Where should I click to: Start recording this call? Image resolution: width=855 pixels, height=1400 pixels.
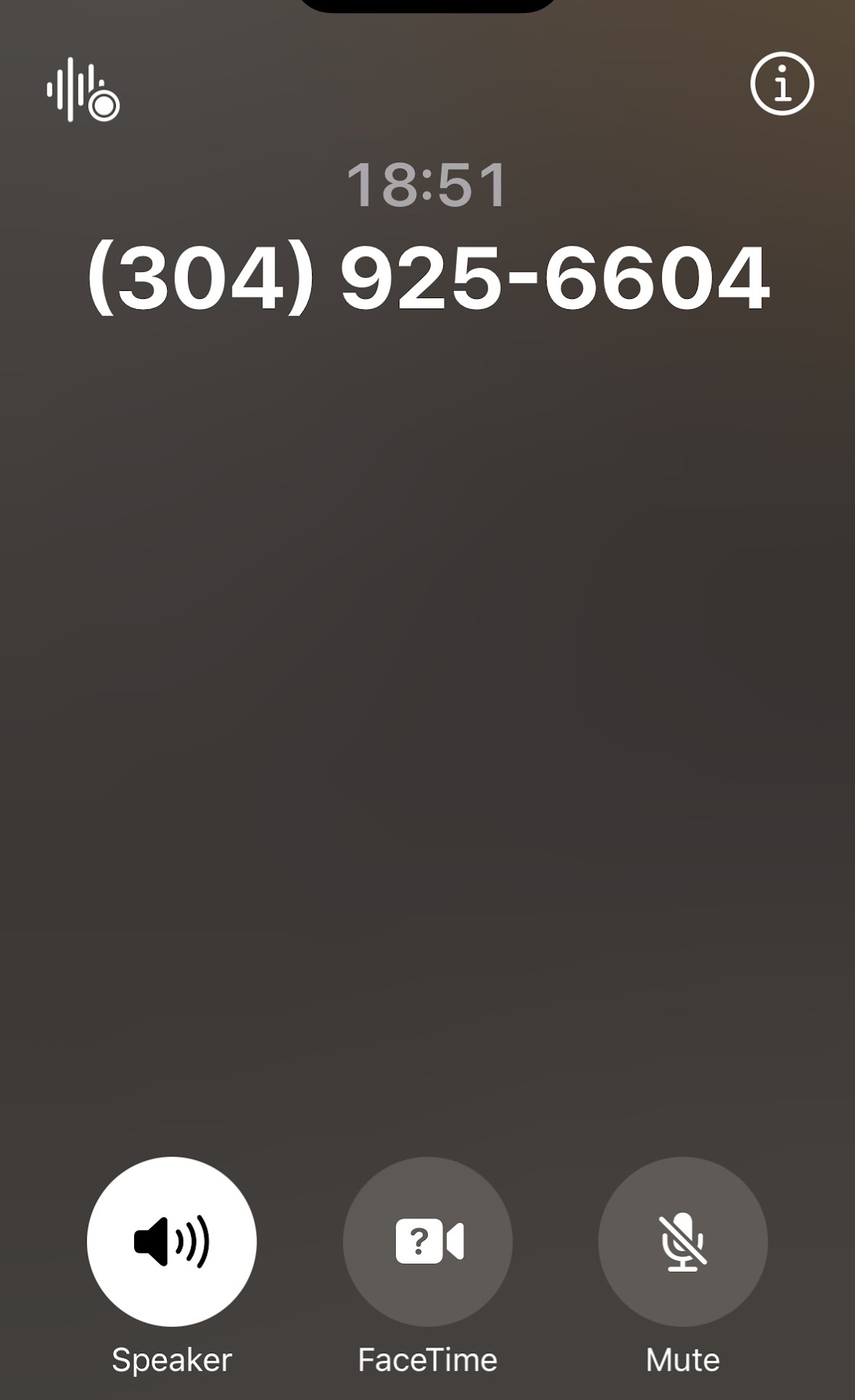click(82, 90)
